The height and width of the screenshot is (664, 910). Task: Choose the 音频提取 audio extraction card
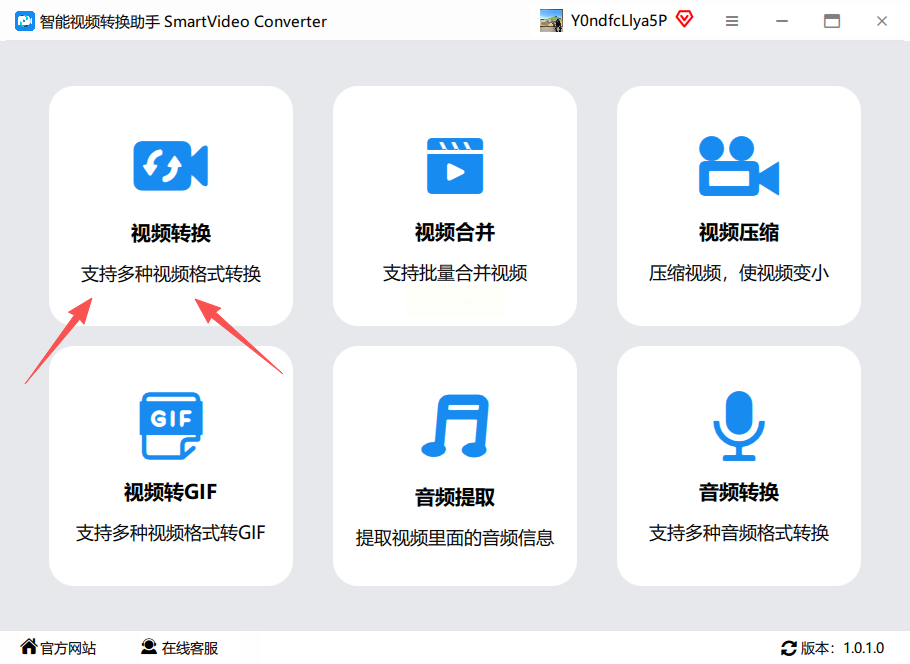pyautogui.click(x=455, y=465)
